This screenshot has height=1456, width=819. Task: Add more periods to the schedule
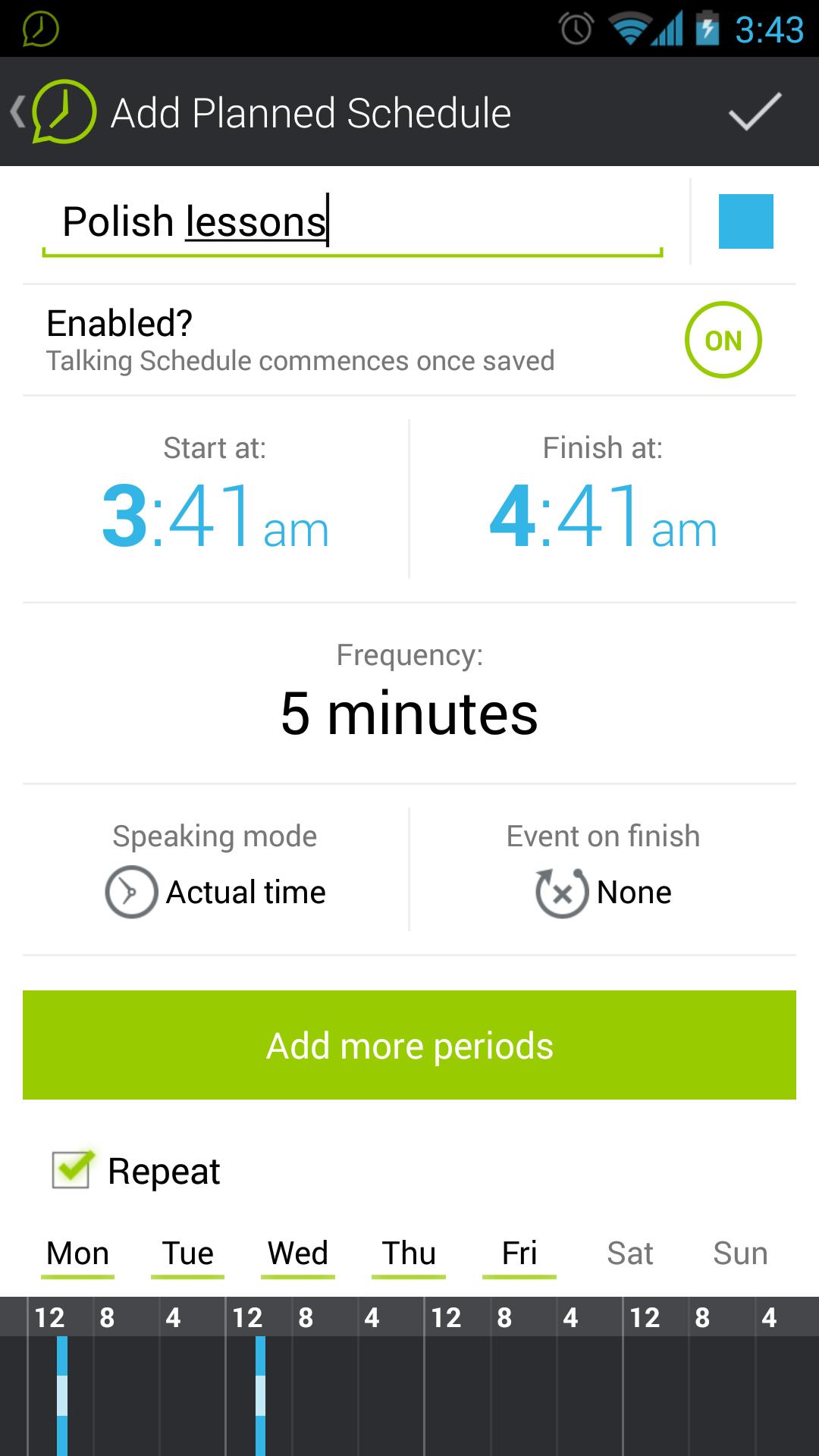(x=409, y=1045)
